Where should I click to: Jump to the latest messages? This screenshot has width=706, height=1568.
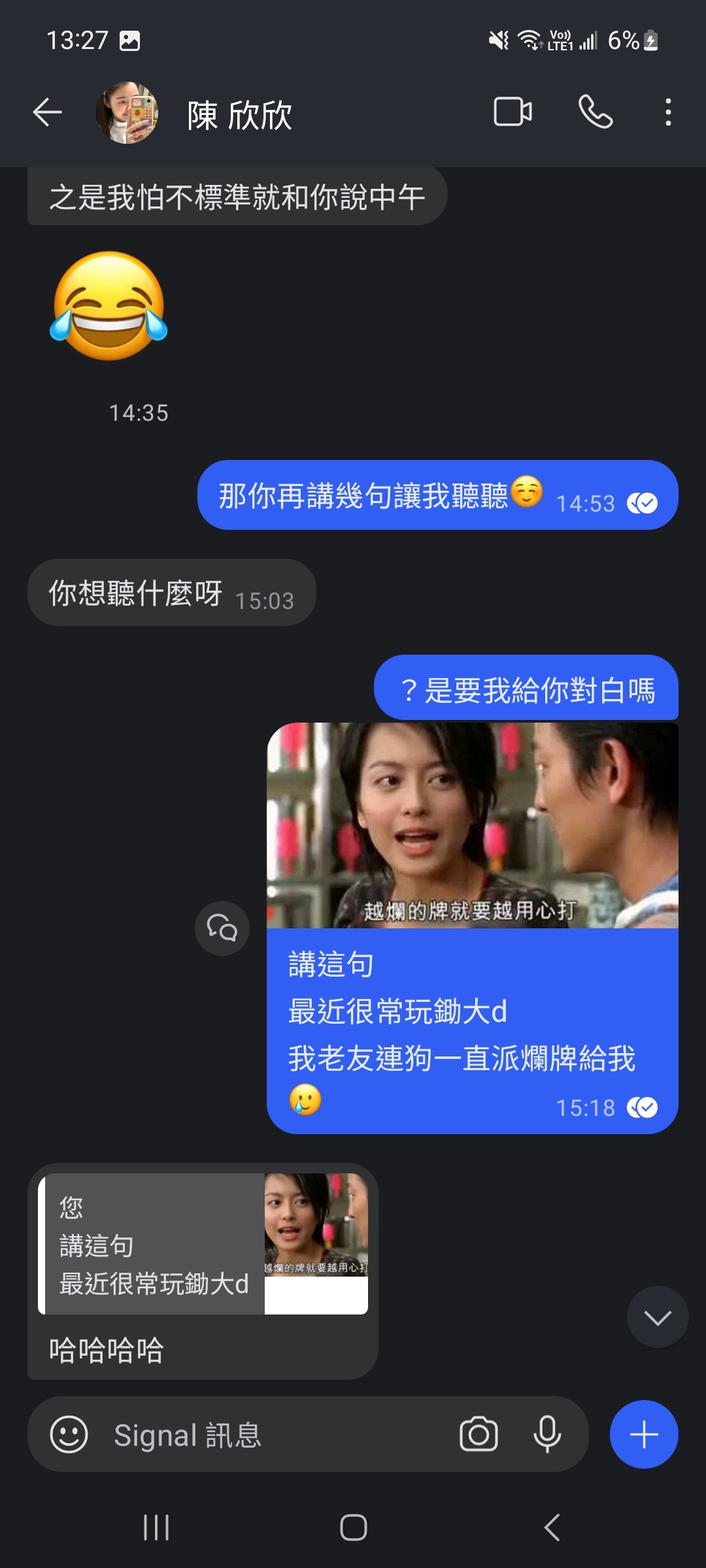tap(657, 1316)
